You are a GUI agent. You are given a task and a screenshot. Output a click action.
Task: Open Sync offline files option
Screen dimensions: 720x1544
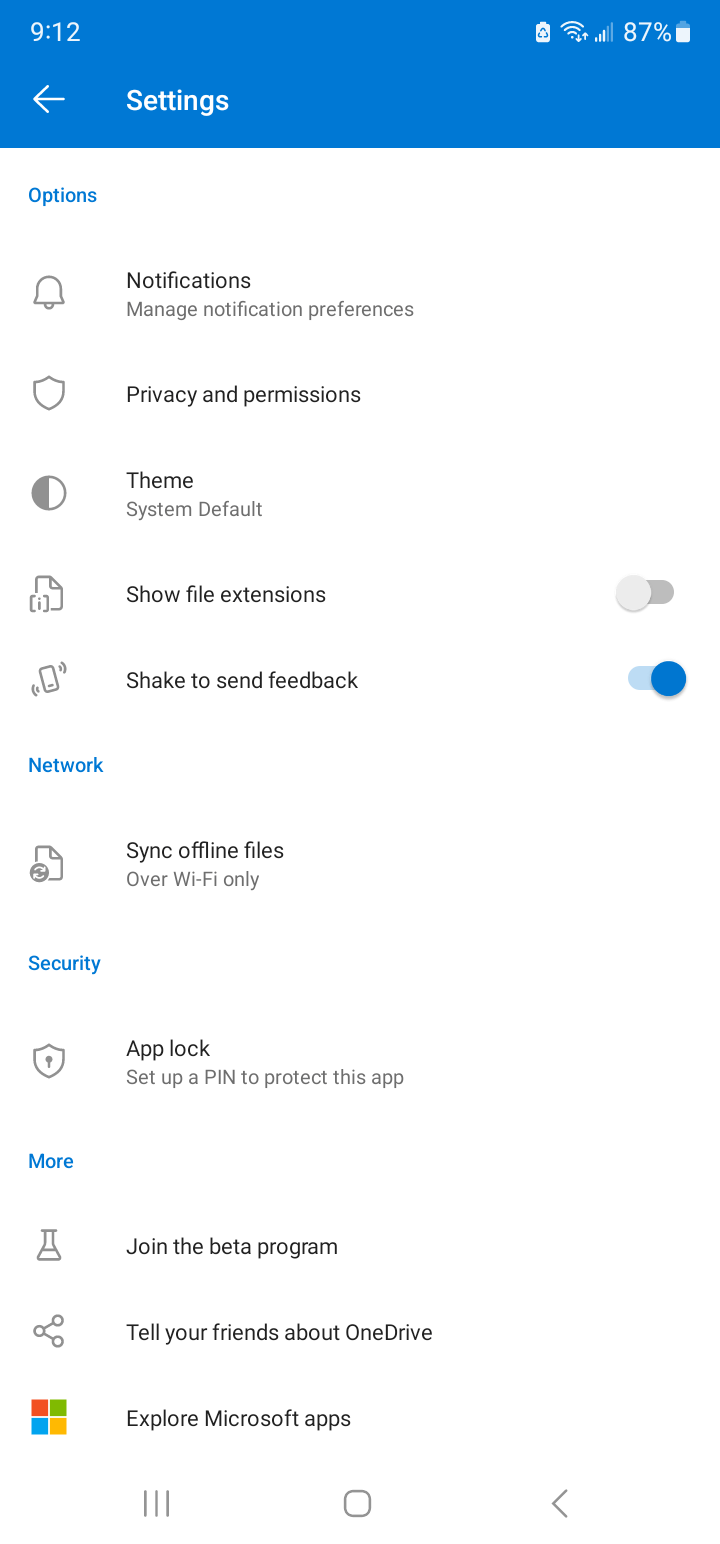coord(205,864)
